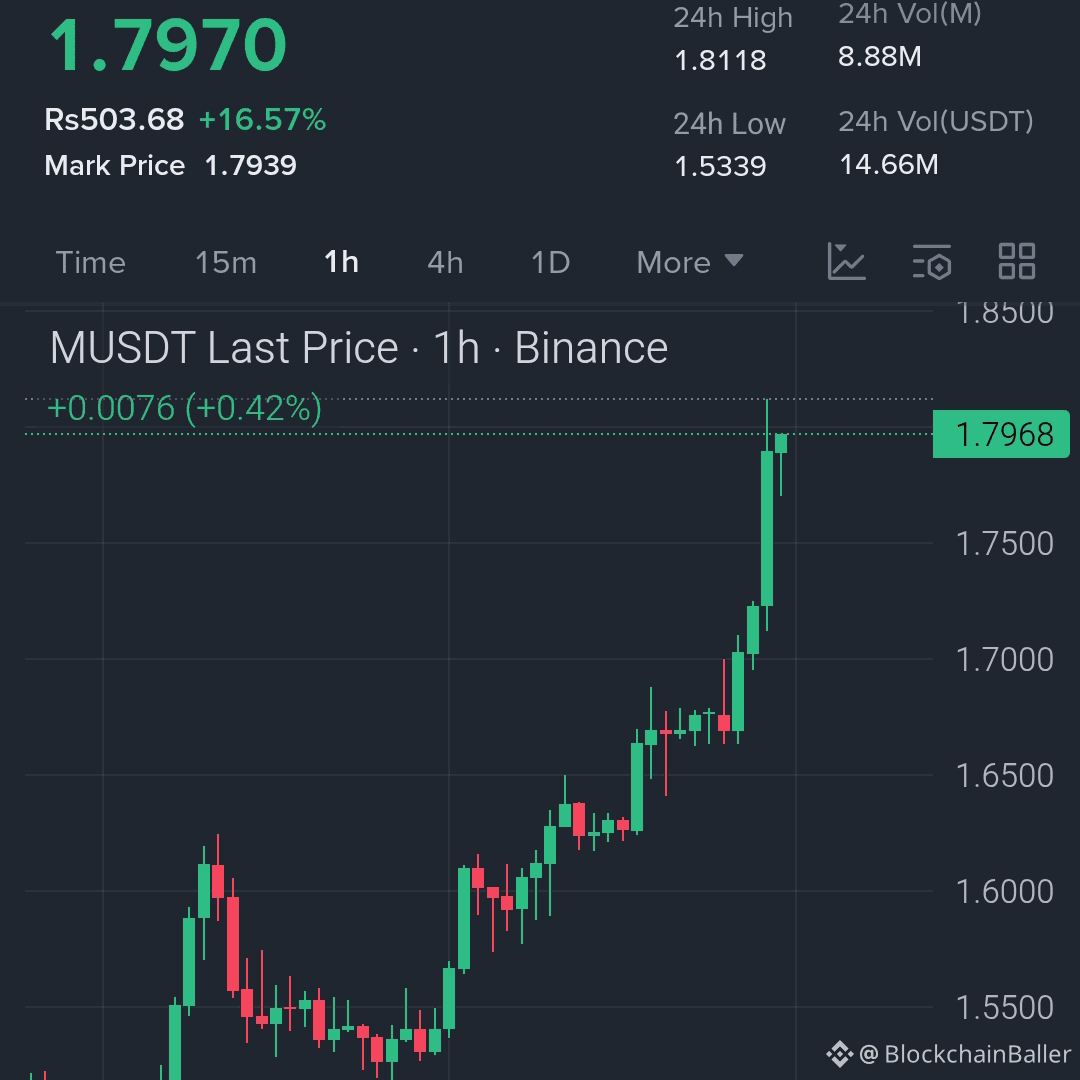Open chart display settings icon

(932, 262)
